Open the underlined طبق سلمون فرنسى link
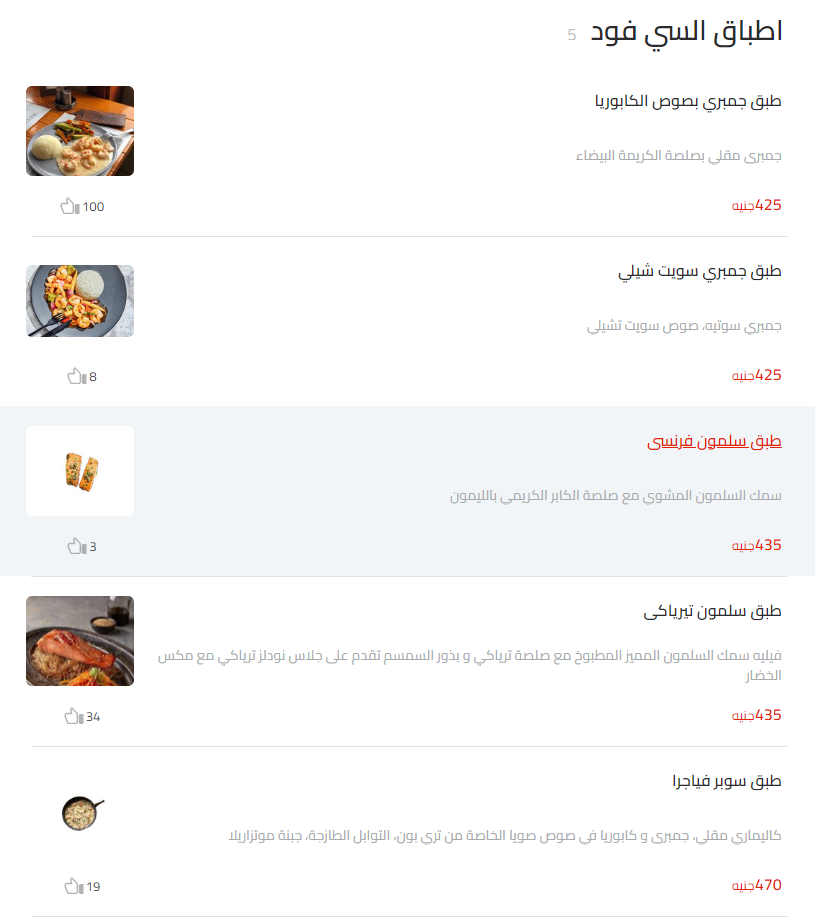Viewport: 815px width, 924px height. [715, 441]
